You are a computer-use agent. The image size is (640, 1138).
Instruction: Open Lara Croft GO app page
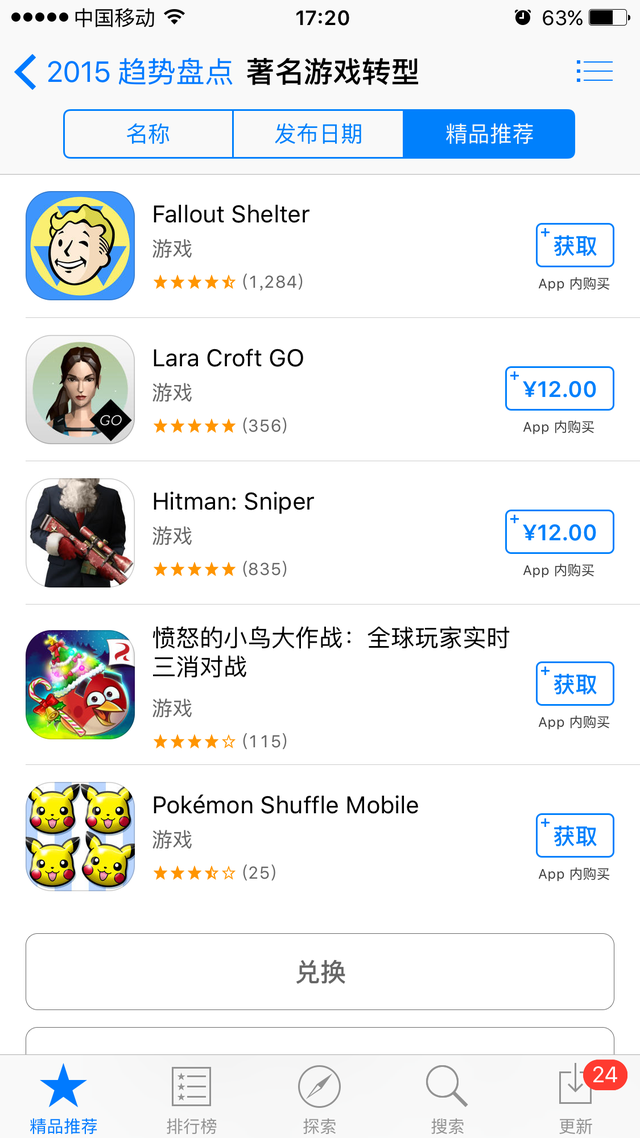pos(228,358)
